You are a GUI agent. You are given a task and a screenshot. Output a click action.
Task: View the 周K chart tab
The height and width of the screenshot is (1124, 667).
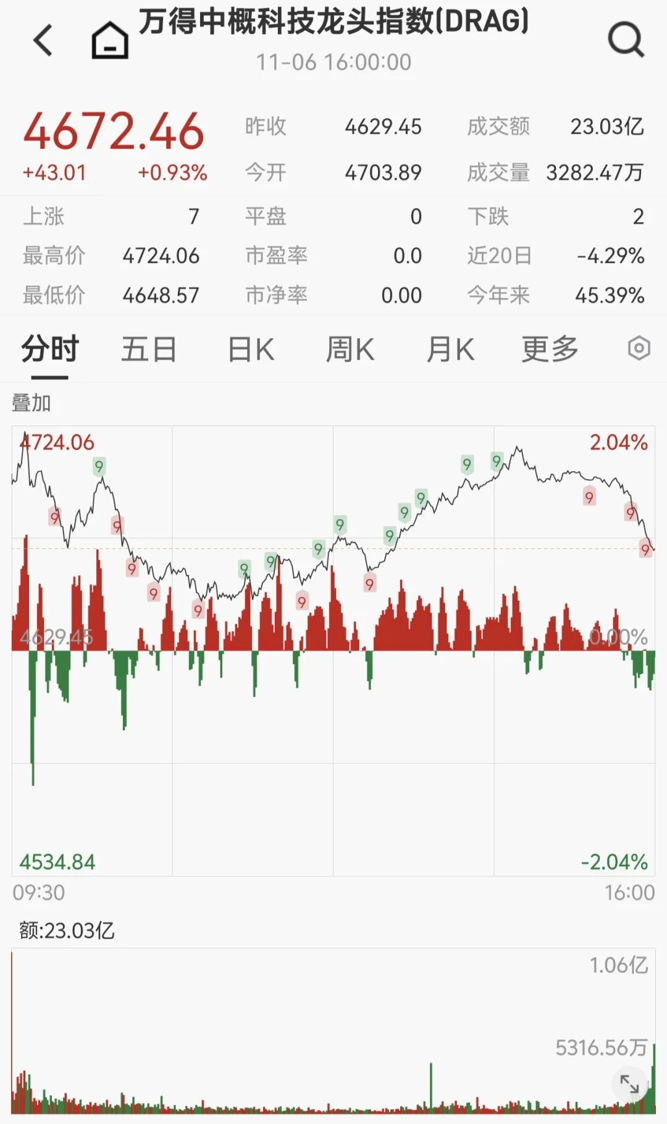pos(350,349)
